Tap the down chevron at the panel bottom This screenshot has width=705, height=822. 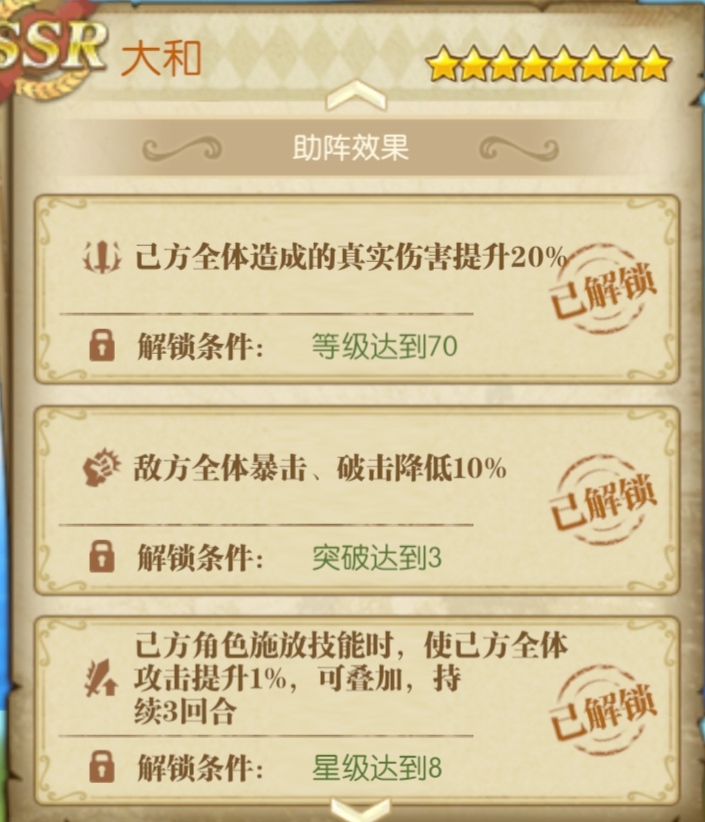coord(359,808)
